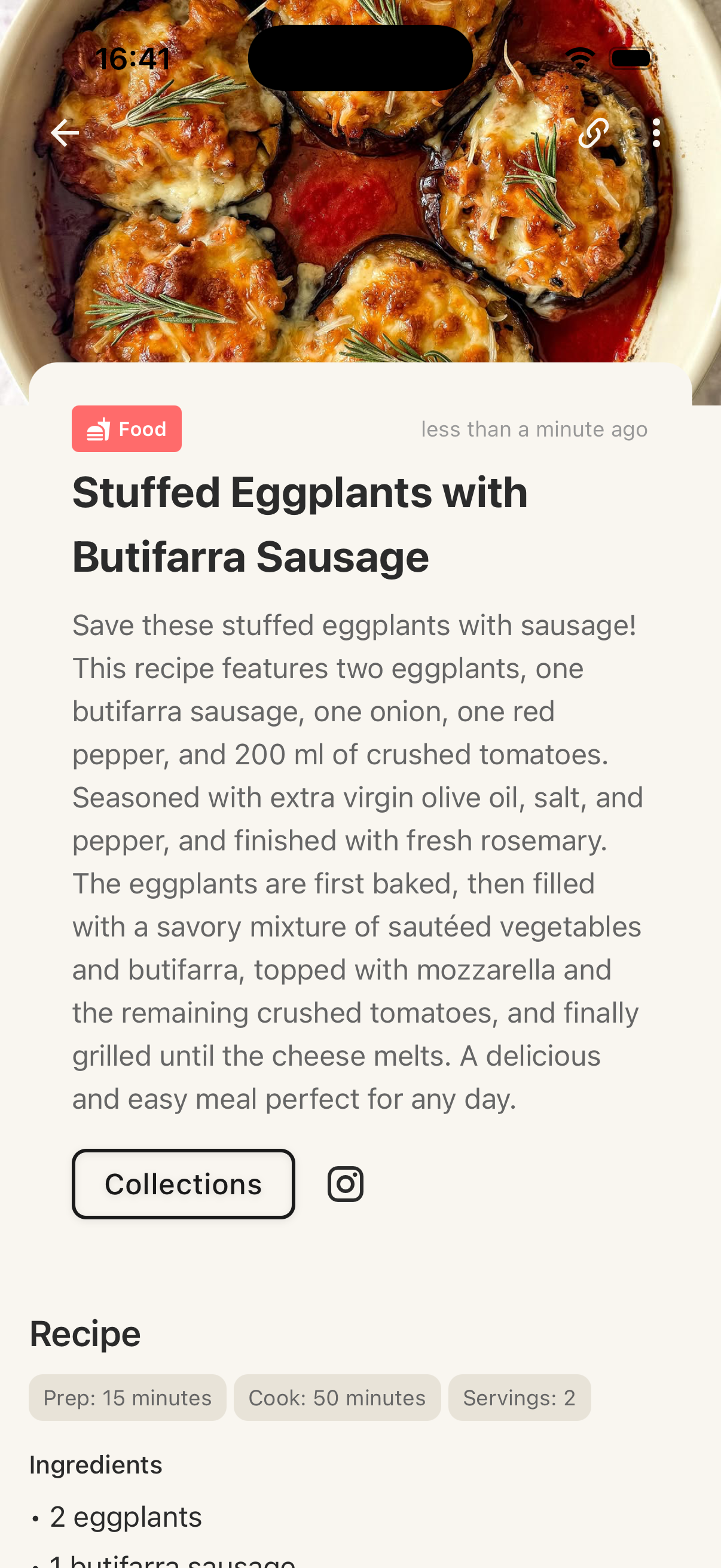
Task: Open the Collections button
Action: pos(183,1184)
